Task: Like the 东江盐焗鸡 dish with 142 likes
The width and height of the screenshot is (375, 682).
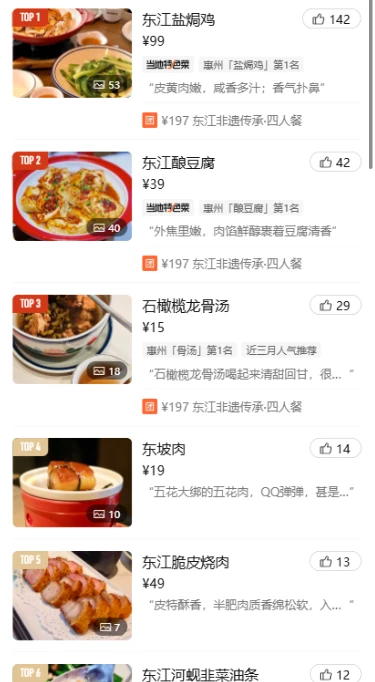Action: tap(331, 19)
